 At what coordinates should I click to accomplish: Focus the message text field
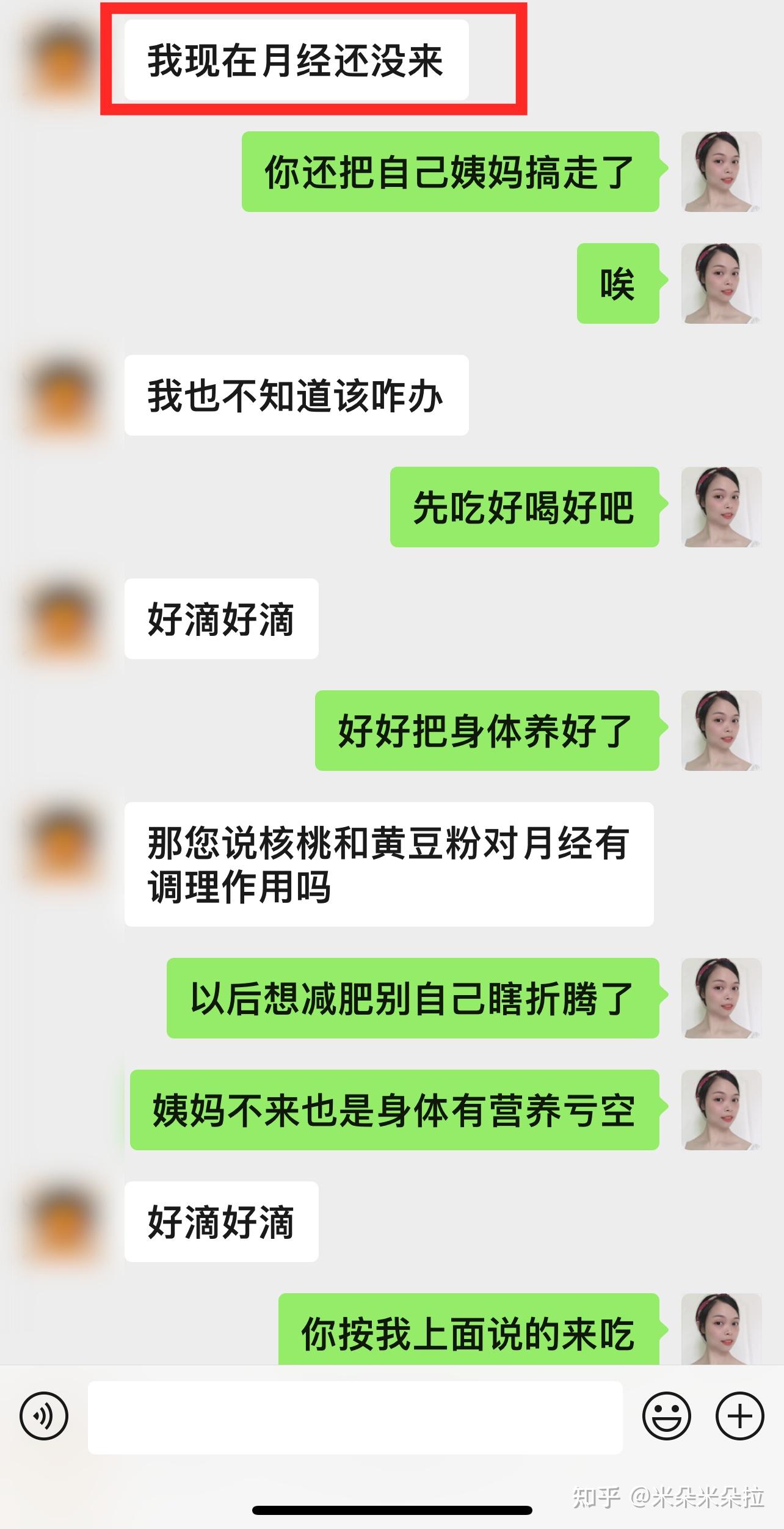355,1417
